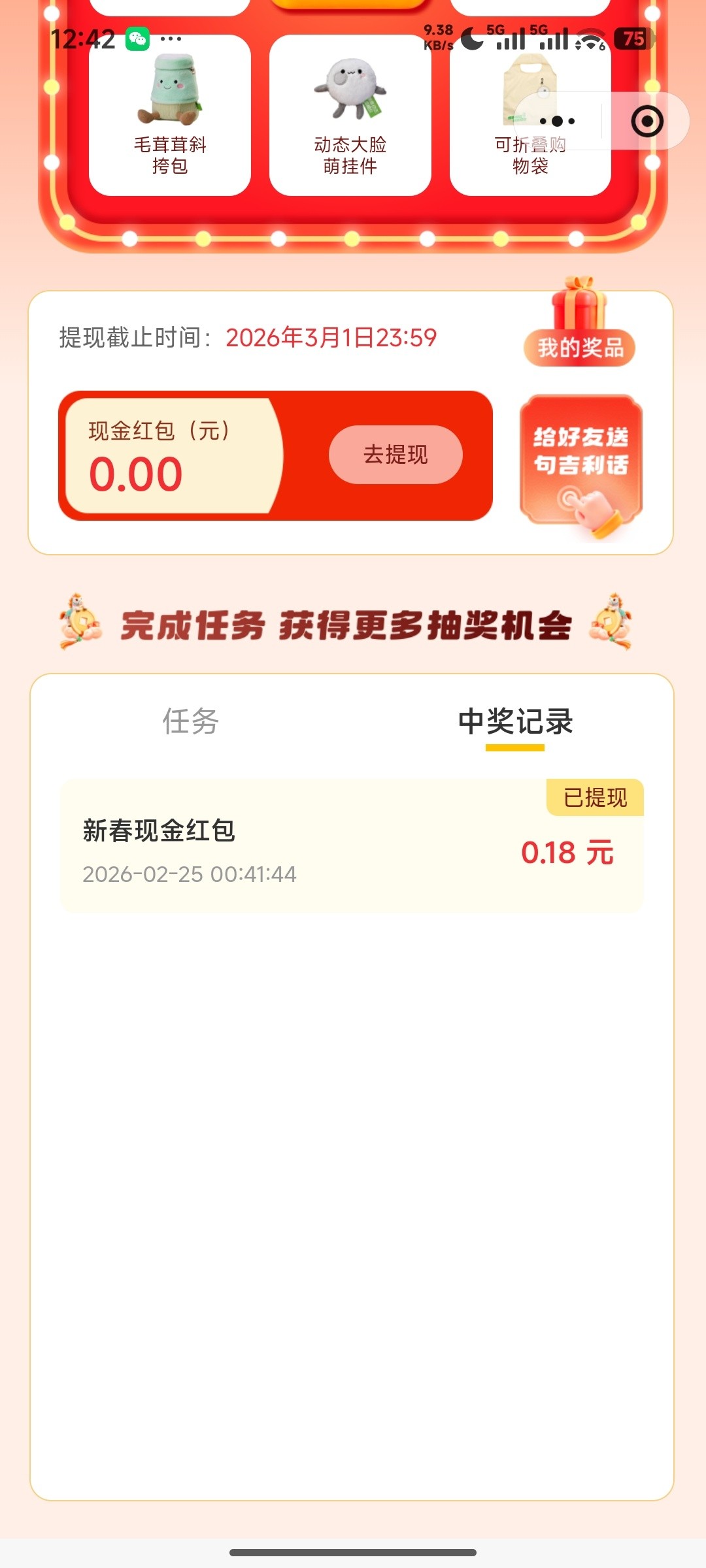The image size is (706, 1568).
Task: Open the 新春现金红包 0.18 元 record
Action: pyautogui.click(x=352, y=846)
